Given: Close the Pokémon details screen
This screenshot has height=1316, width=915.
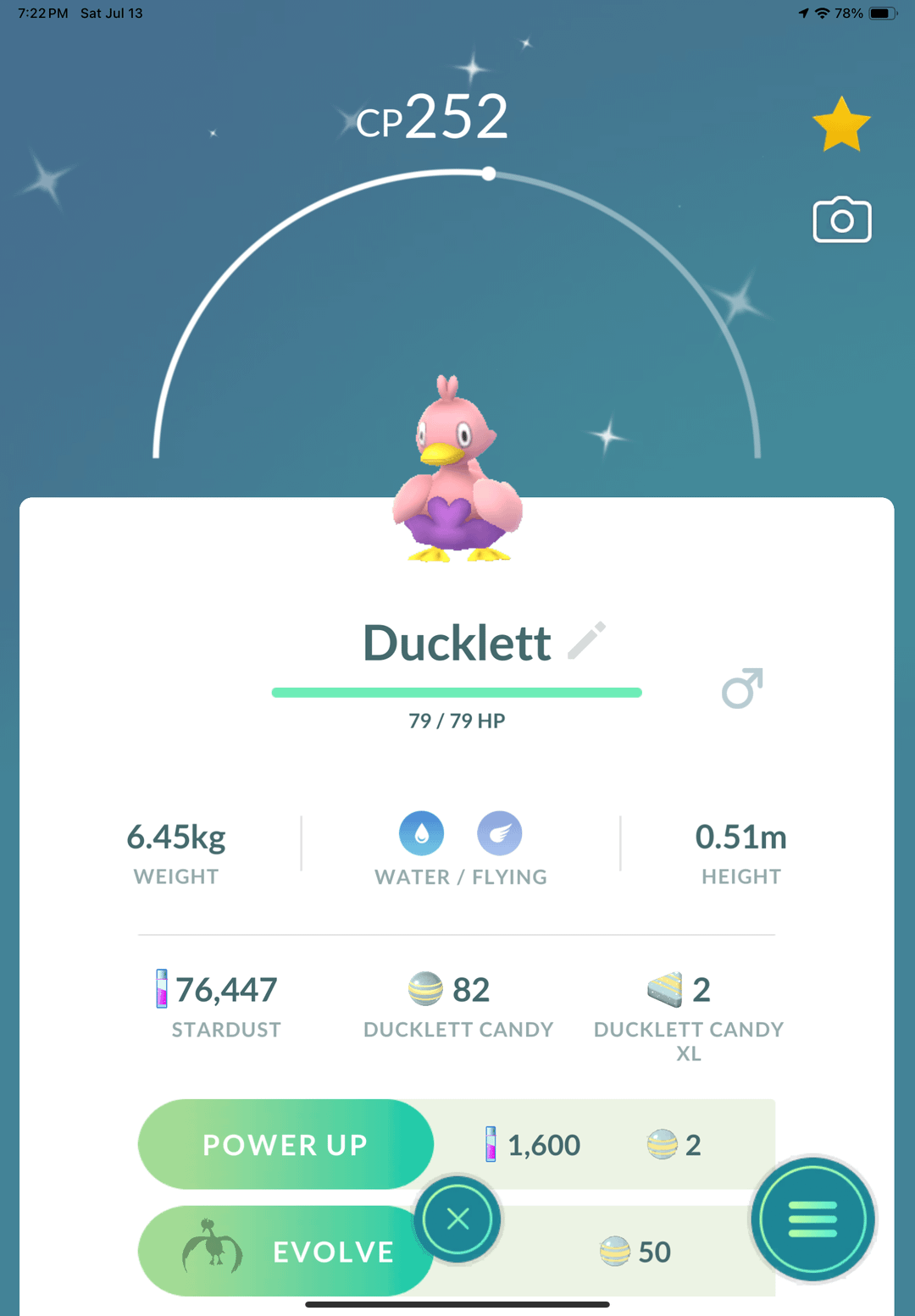Looking at the screenshot, I should tap(457, 1219).
